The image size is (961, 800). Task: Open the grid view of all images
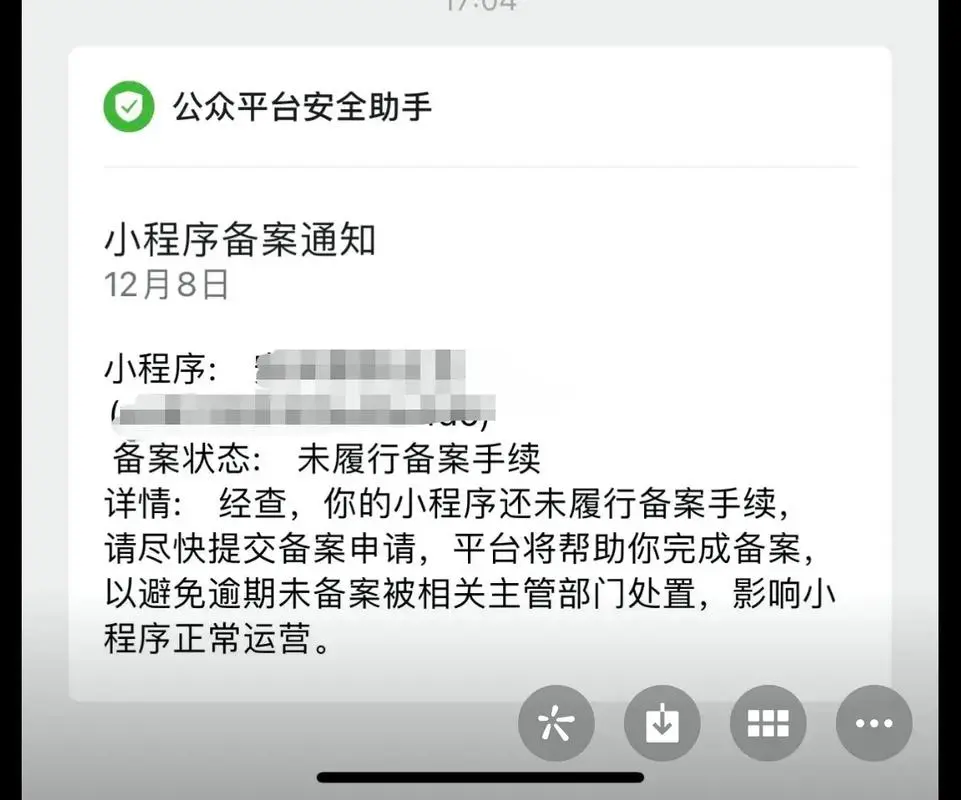pos(768,723)
